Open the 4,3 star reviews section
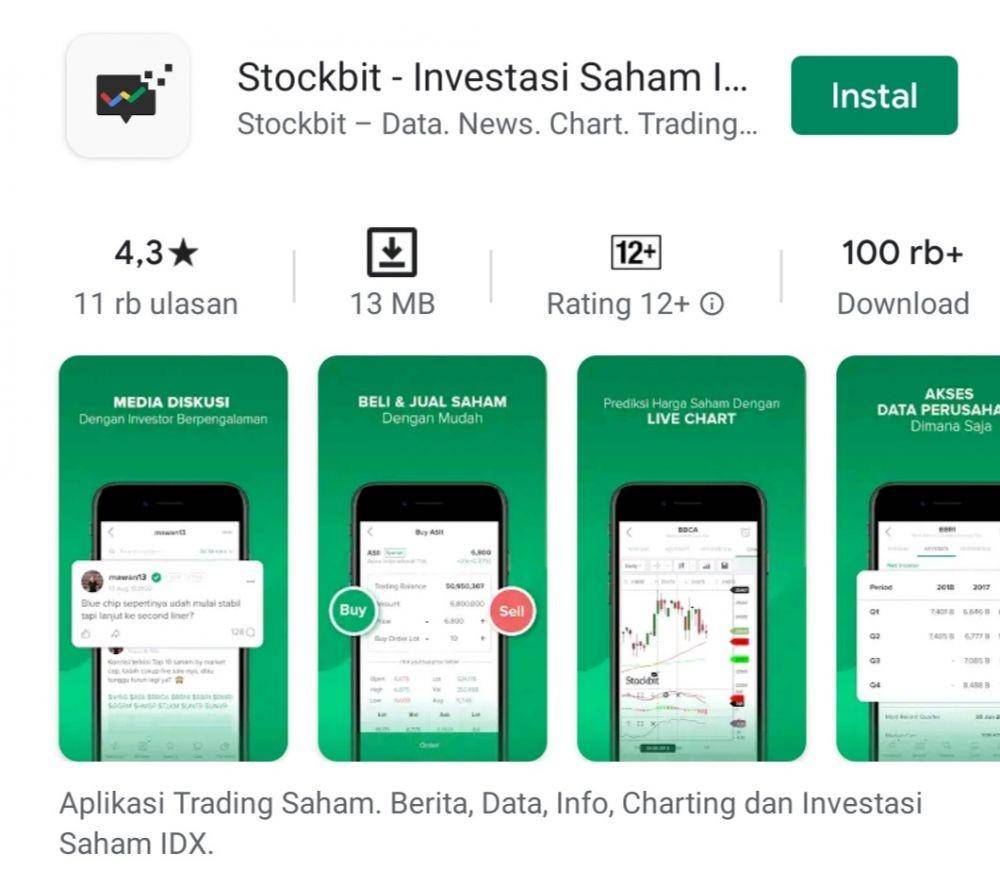 [156, 277]
